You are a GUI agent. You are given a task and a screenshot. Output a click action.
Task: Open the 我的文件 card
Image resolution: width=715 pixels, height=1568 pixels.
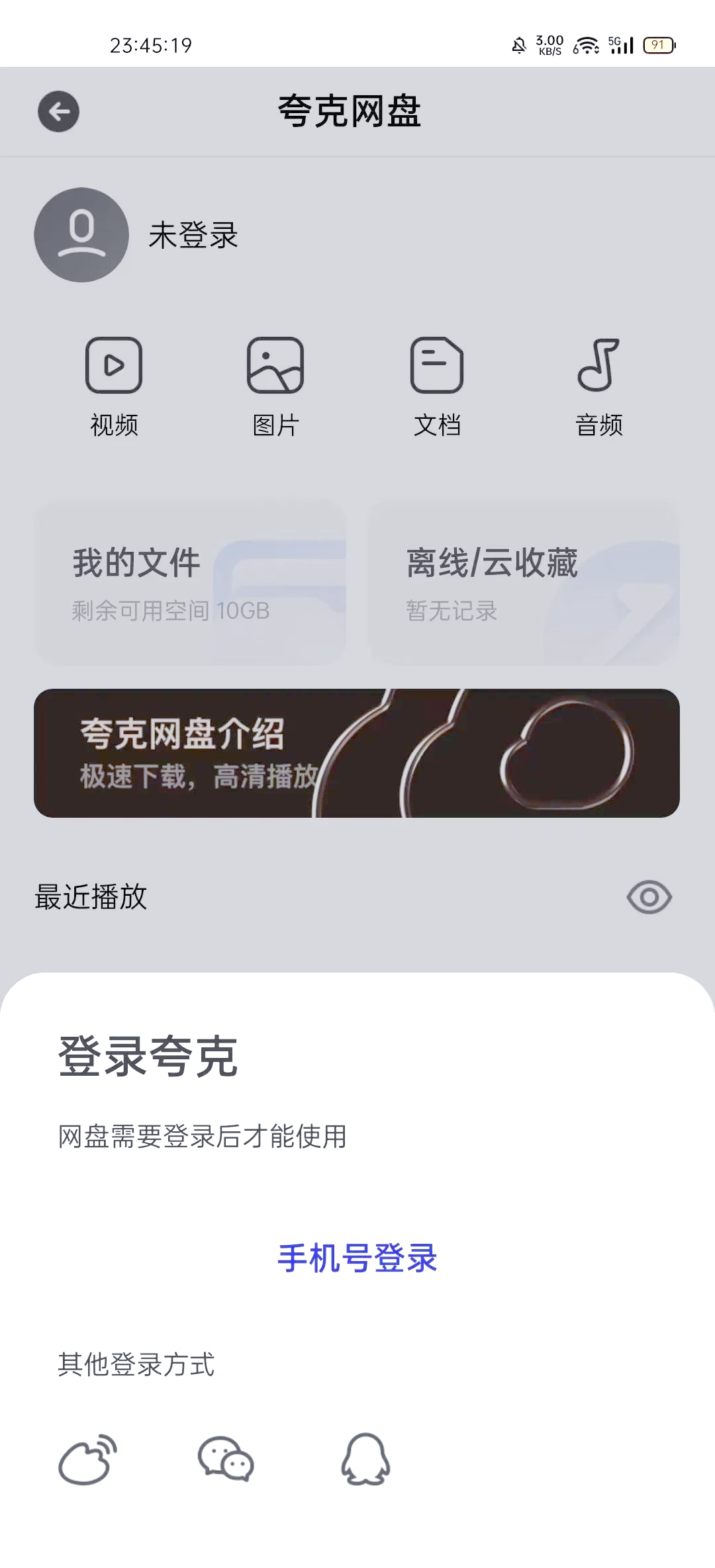point(191,583)
